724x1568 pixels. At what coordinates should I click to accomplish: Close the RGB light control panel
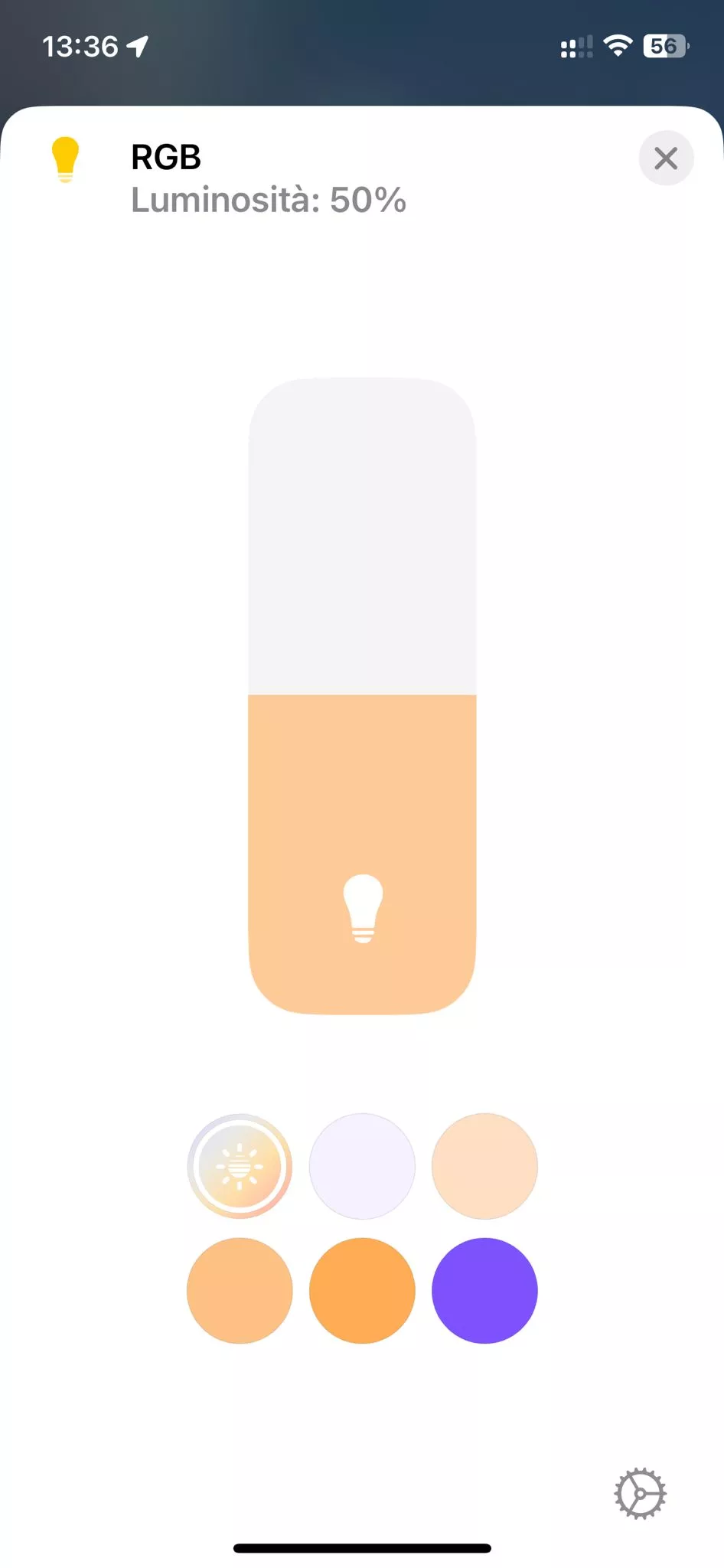pos(666,158)
